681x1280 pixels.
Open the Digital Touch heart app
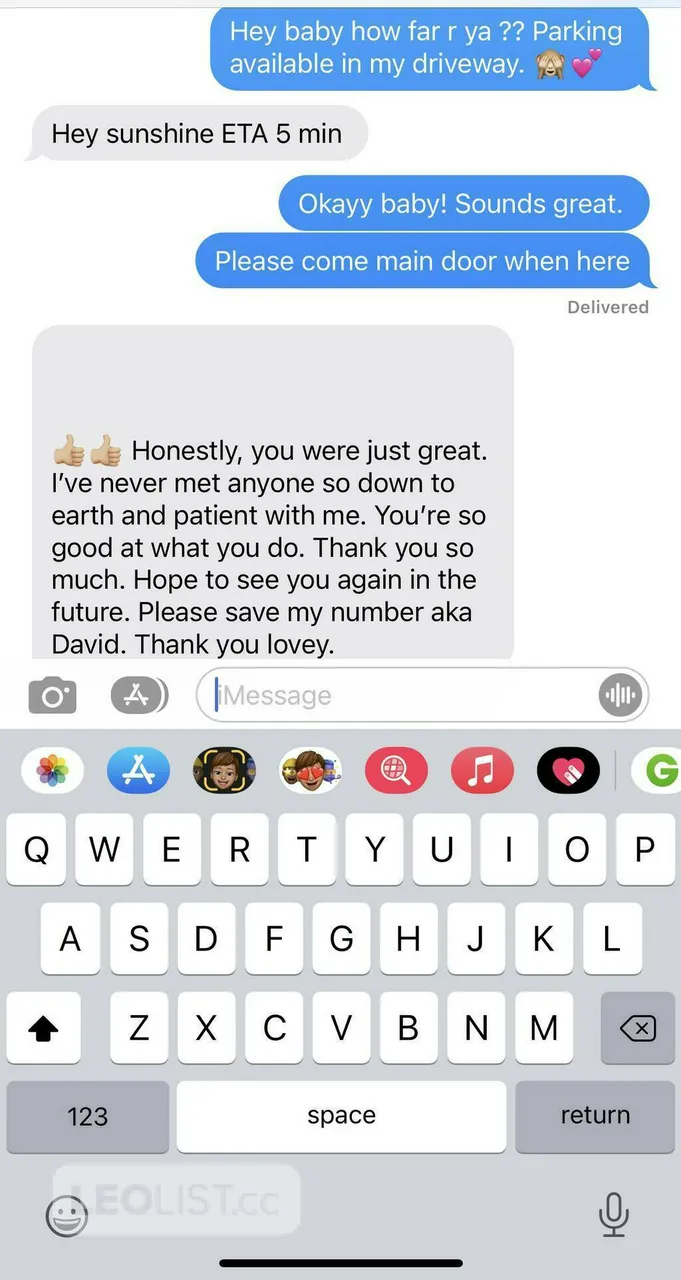coord(568,771)
